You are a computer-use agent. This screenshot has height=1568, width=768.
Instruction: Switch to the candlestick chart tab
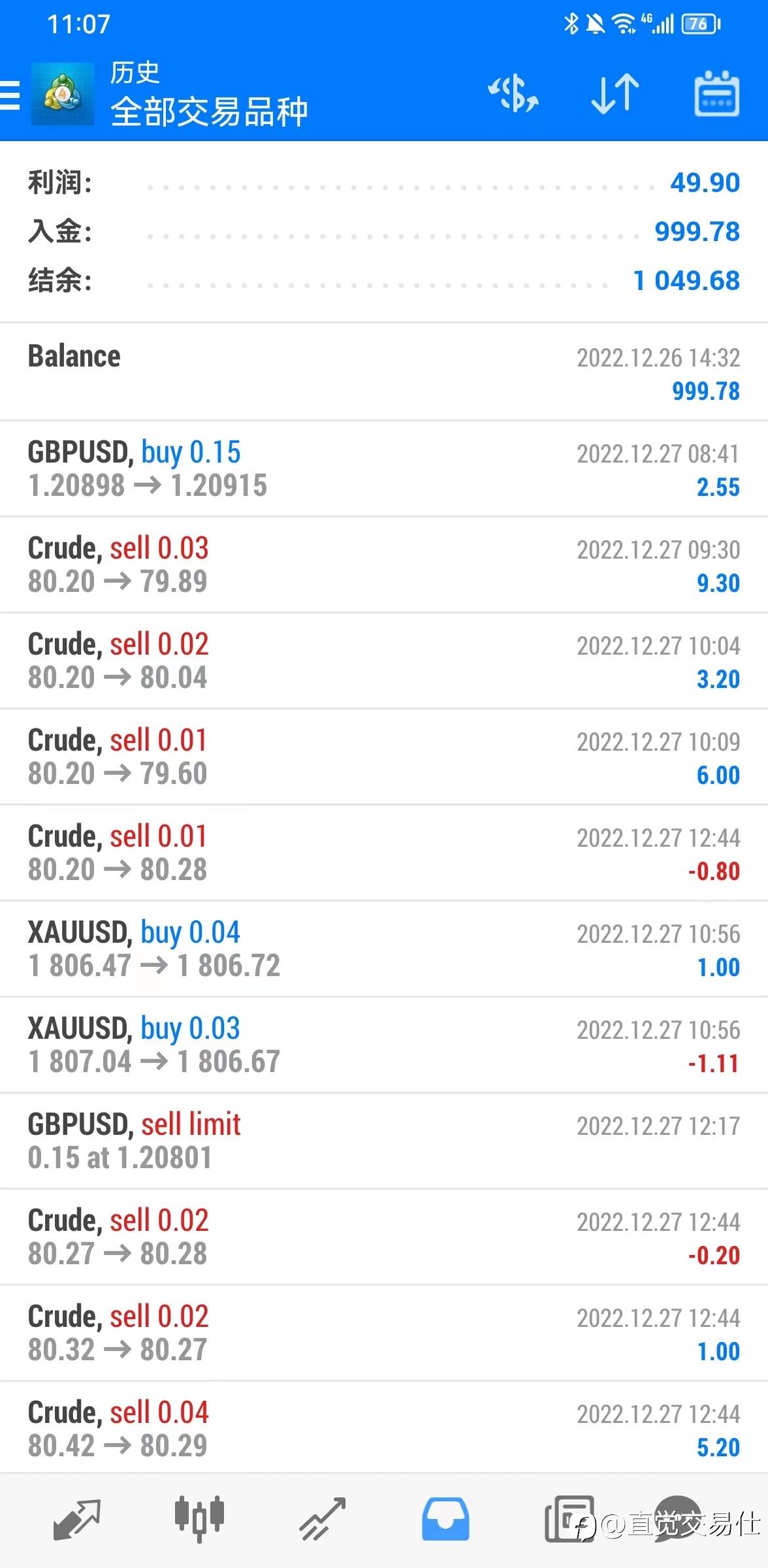[x=199, y=1519]
